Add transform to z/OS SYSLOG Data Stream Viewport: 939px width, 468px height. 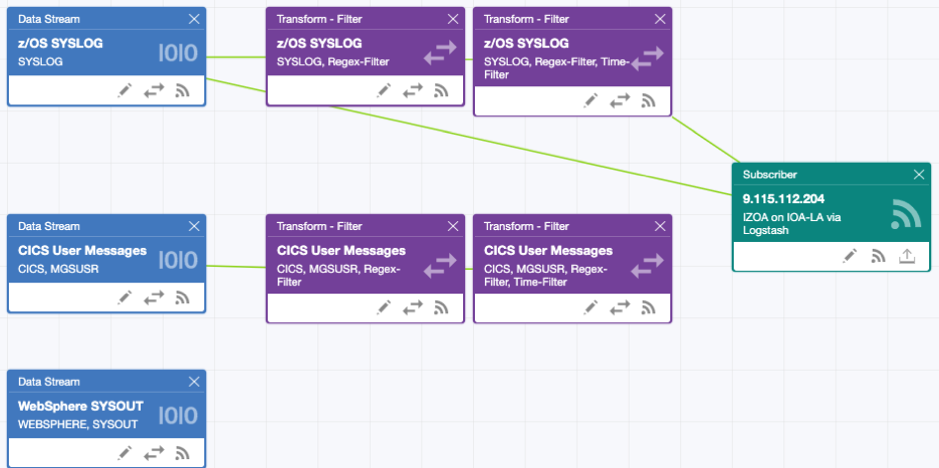pos(154,90)
